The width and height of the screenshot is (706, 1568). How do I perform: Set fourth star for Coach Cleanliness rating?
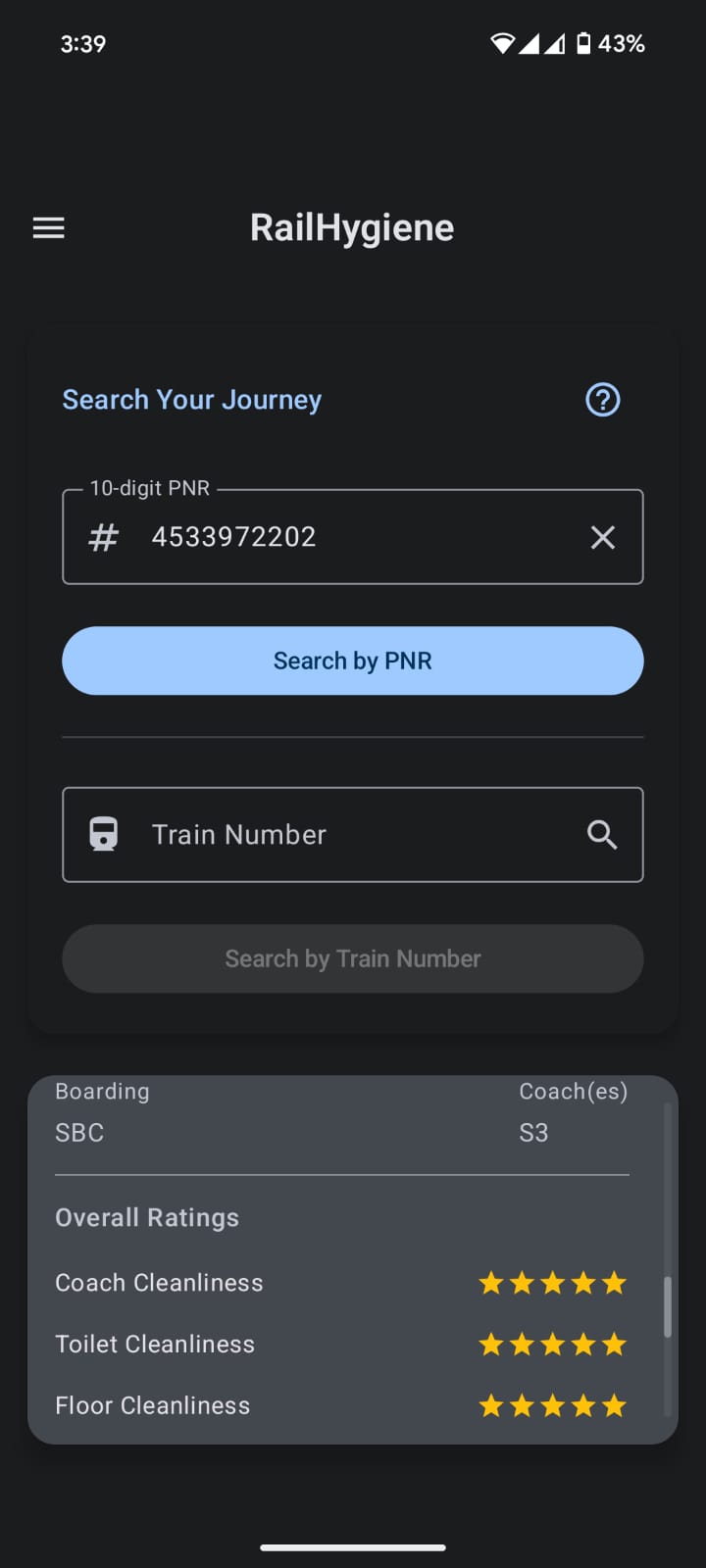[582, 1282]
